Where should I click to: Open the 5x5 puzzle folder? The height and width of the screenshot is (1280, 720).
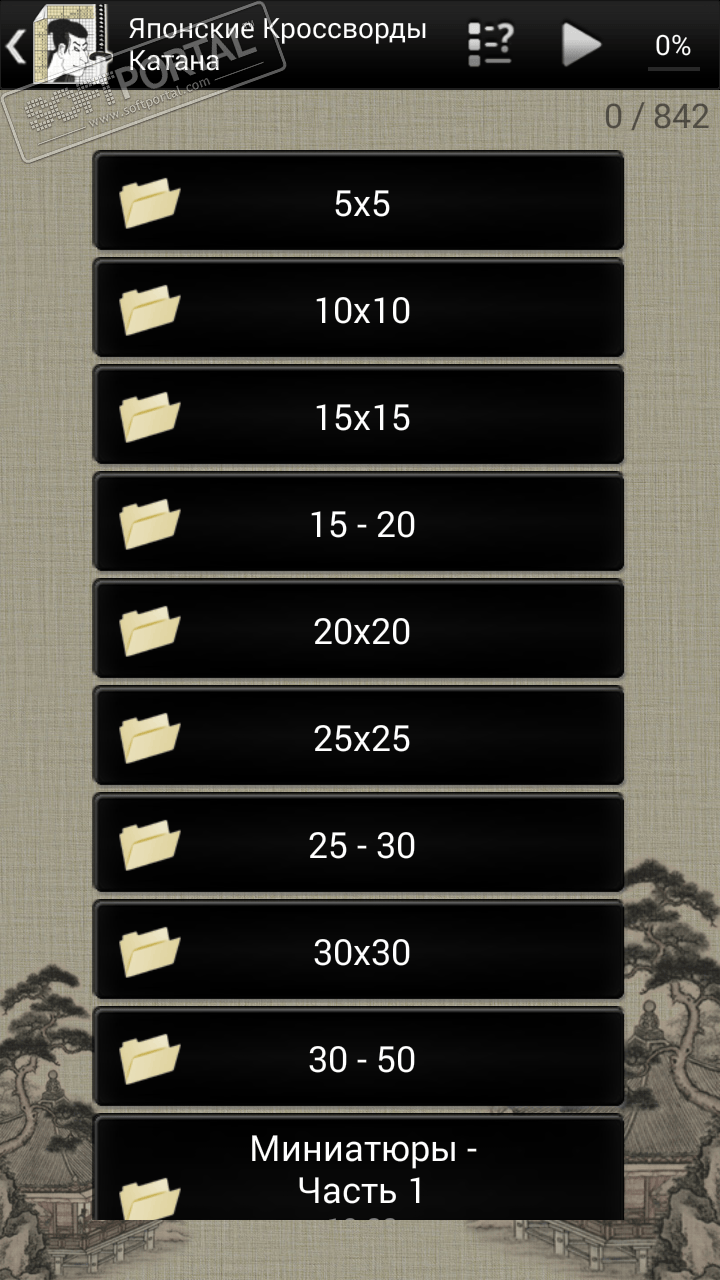click(358, 203)
